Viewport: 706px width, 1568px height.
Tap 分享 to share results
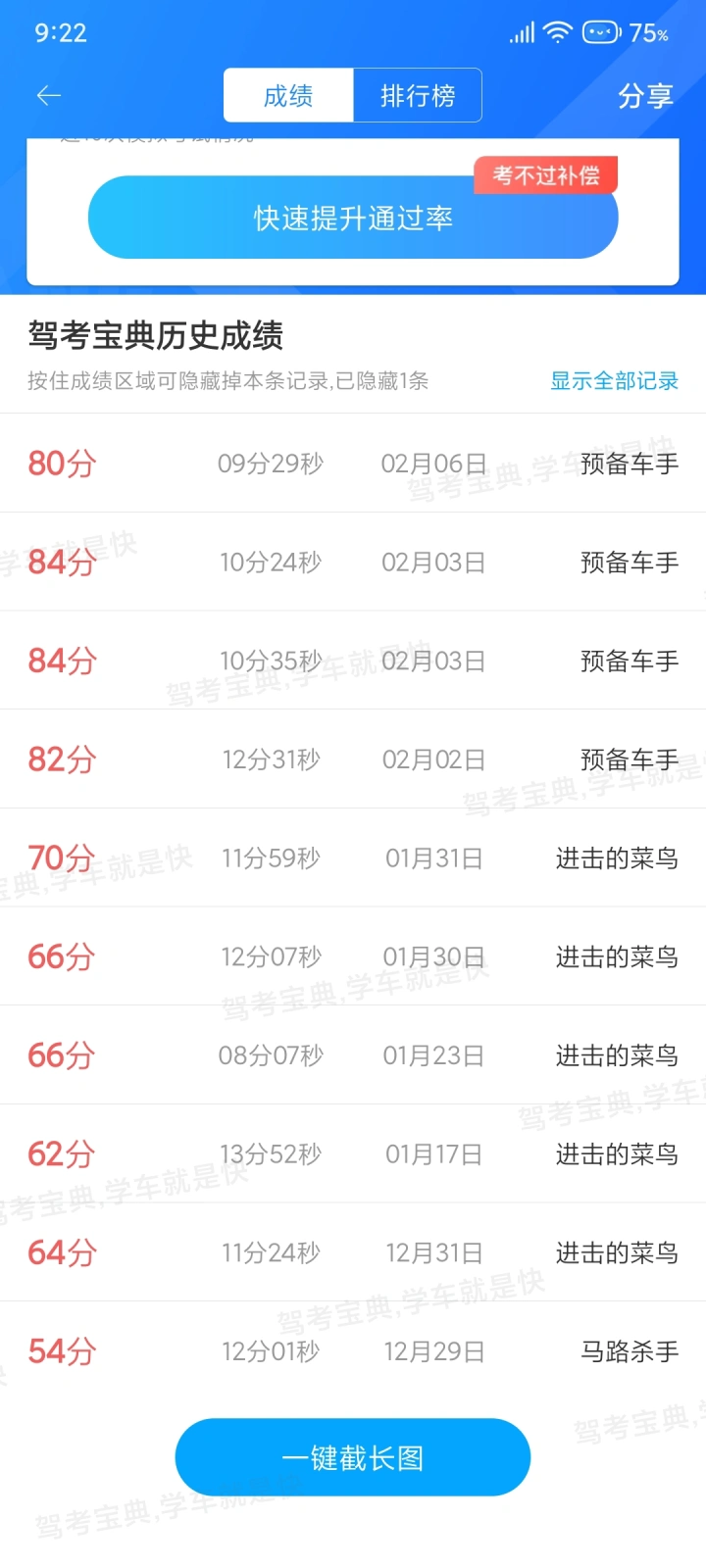(x=645, y=95)
